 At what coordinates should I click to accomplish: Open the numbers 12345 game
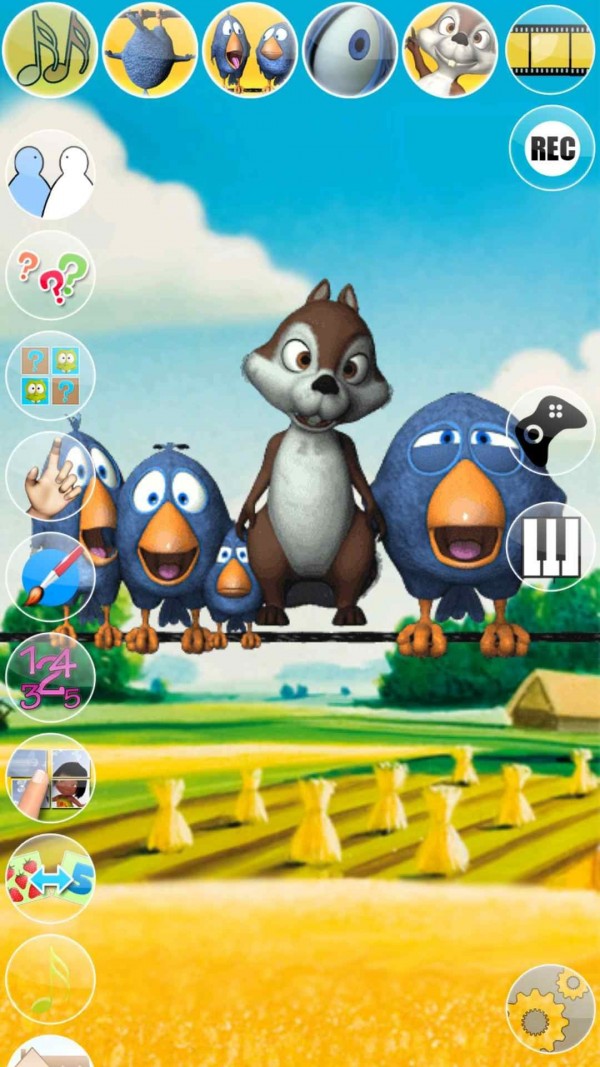(x=50, y=677)
